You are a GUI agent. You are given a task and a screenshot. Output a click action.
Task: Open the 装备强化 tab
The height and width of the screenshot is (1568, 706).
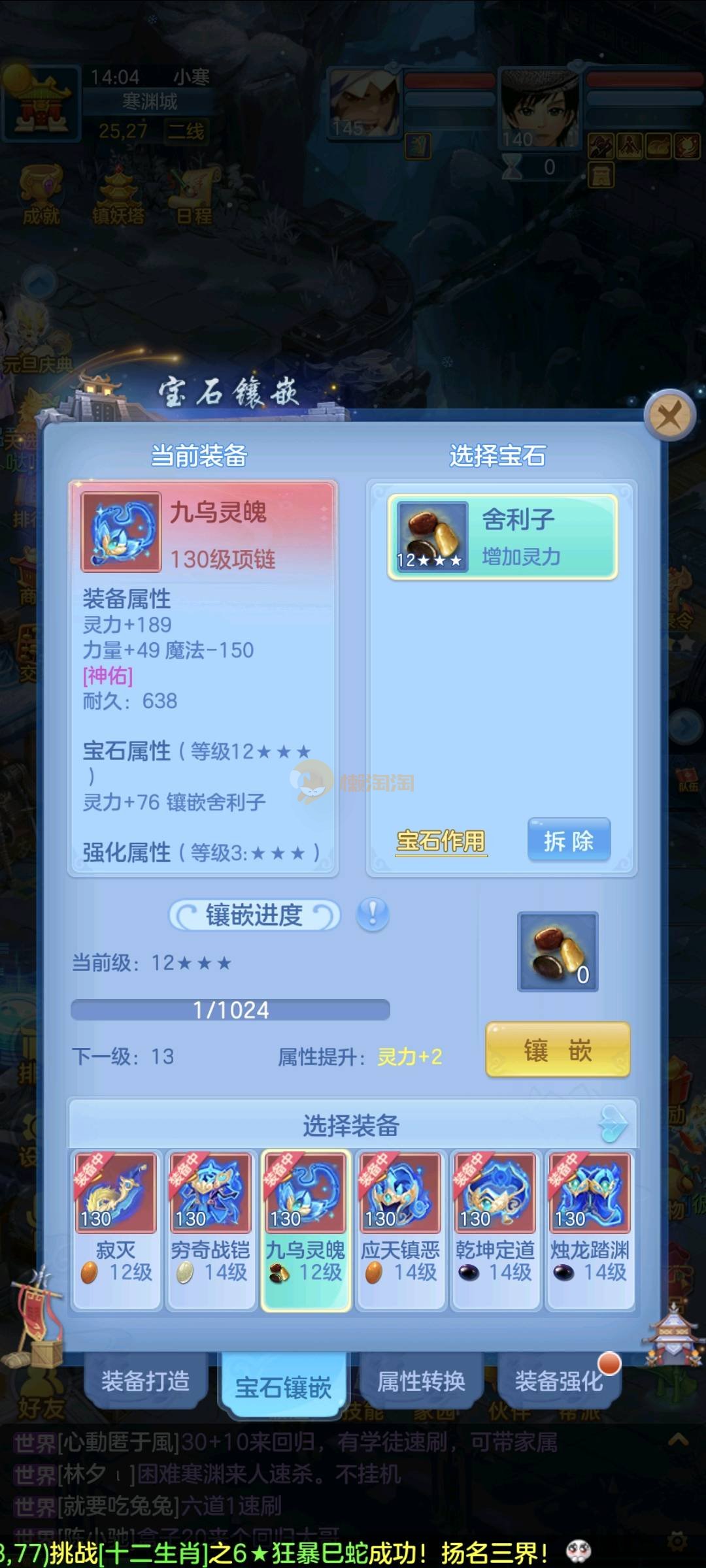click(558, 1381)
